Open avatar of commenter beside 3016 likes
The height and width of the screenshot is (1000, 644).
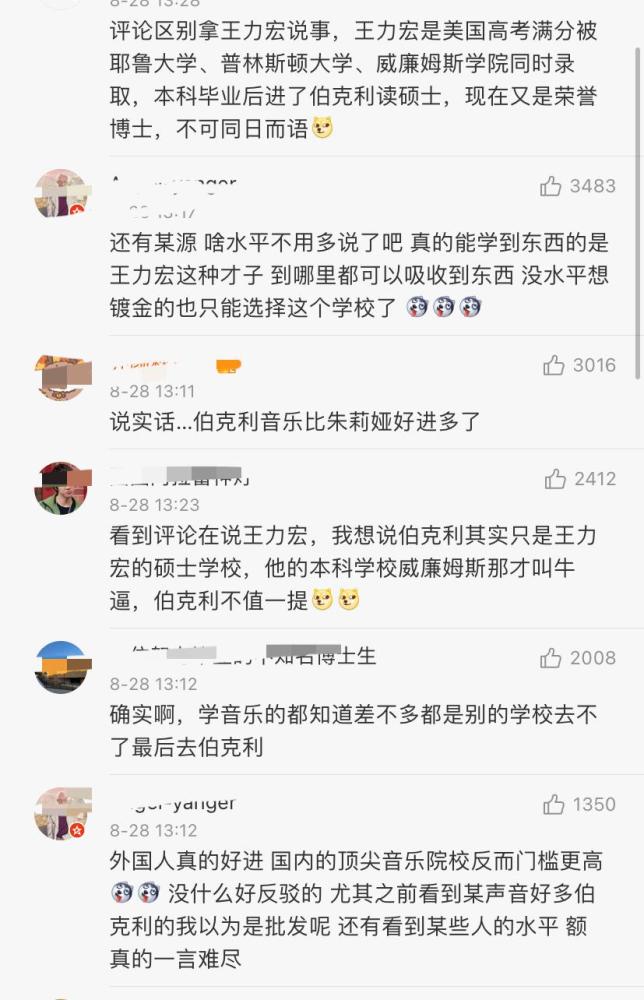click(61, 377)
